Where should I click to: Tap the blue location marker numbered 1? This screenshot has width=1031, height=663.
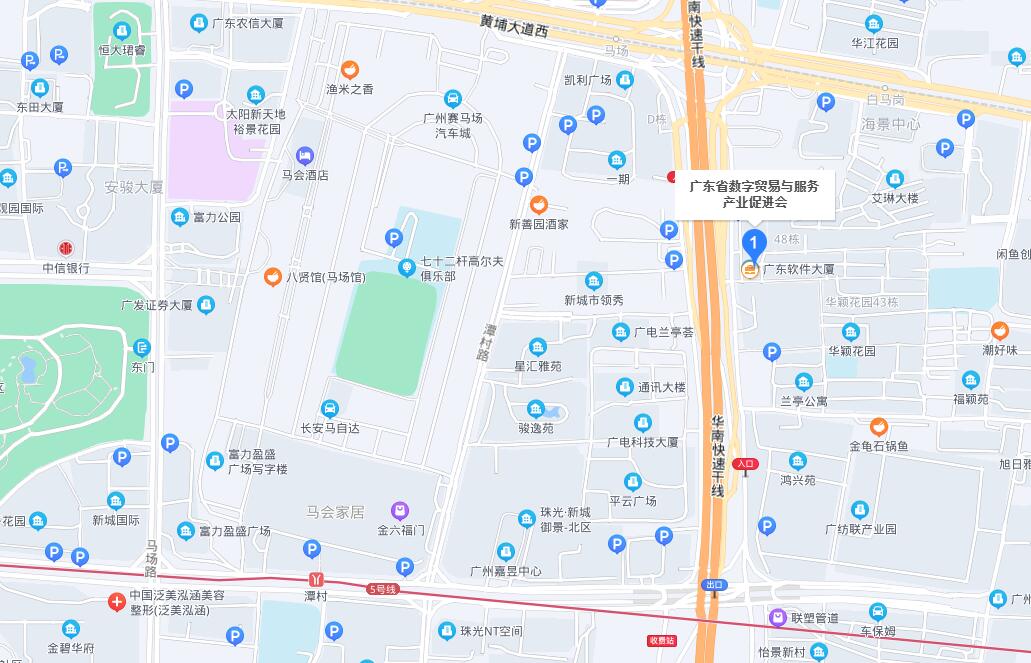point(753,242)
